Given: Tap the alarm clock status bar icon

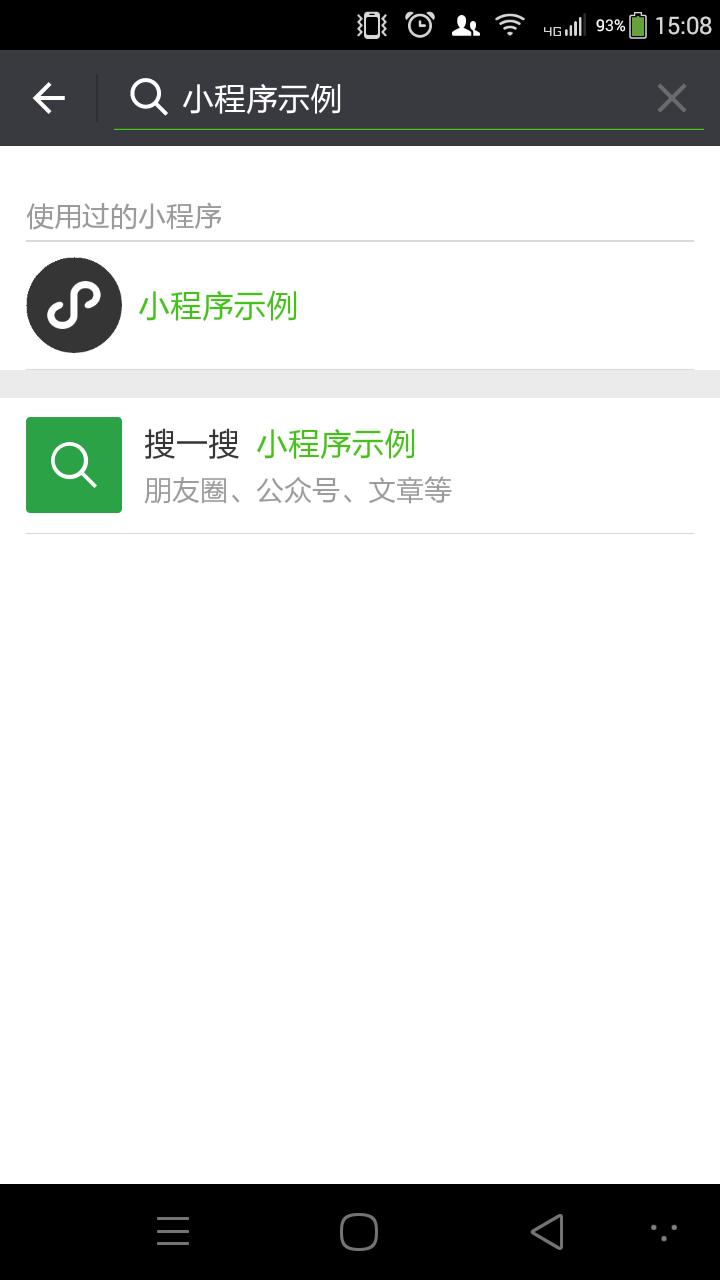Looking at the screenshot, I should coord(419,24).
